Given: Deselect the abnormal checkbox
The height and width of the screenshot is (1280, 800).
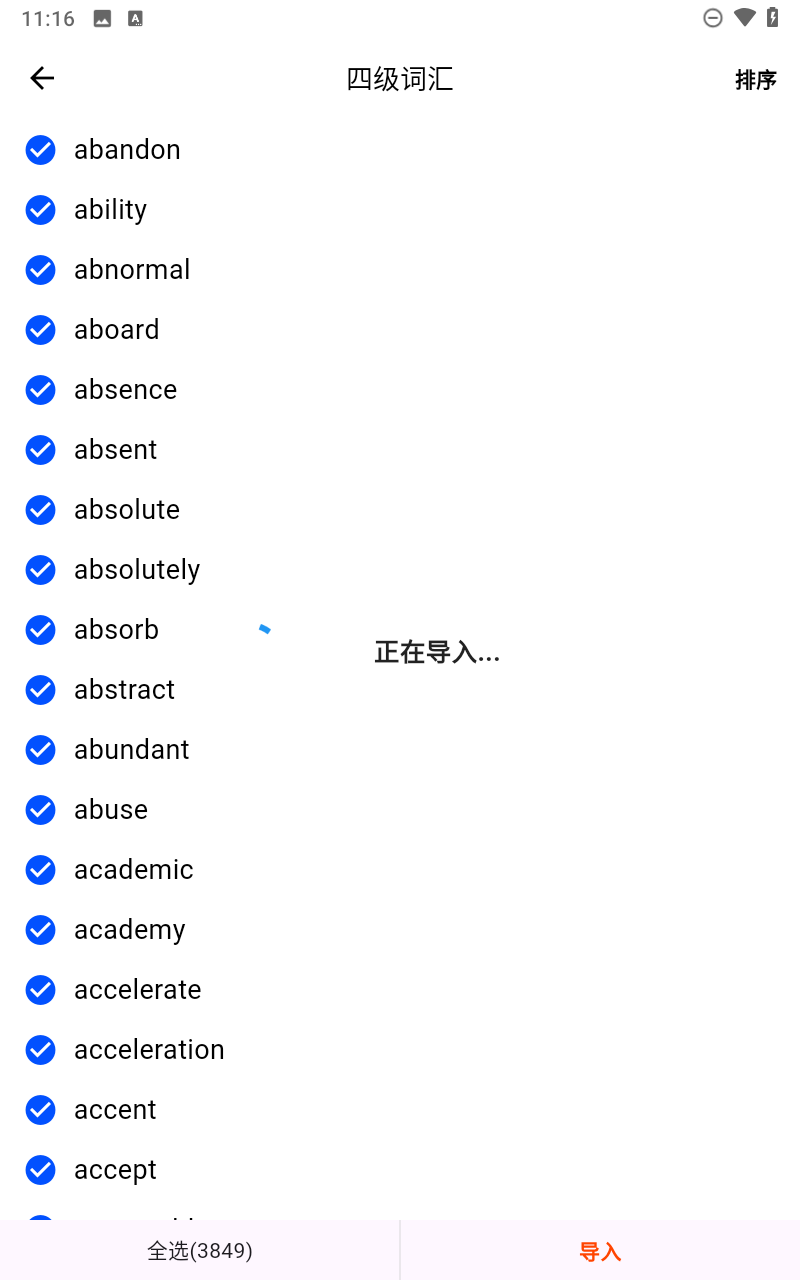Looking at the screenshot, I should click(x=41, y=270).
